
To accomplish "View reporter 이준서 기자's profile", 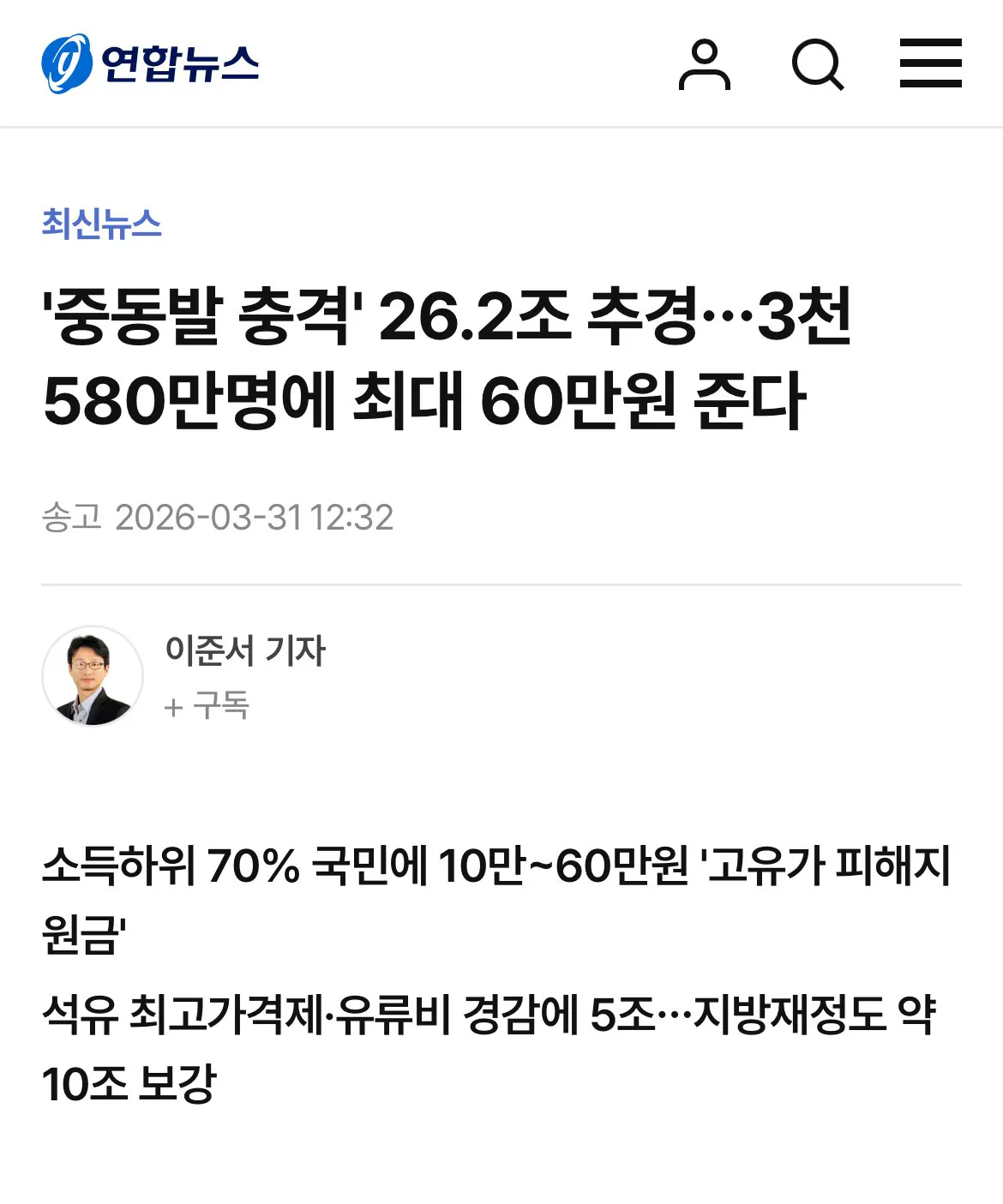I will [245, 650].
